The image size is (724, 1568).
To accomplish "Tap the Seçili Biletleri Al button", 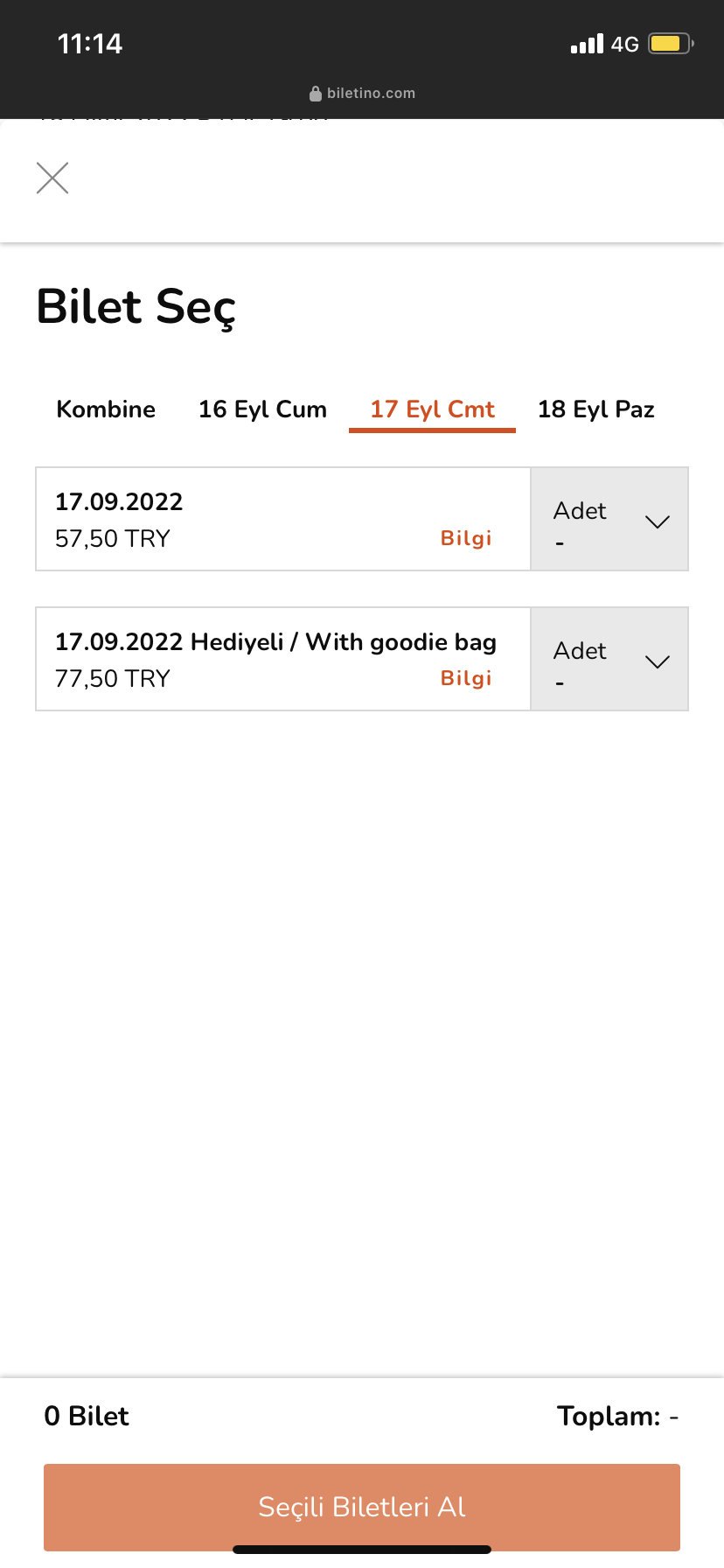I will click(x=362, y=1507).
